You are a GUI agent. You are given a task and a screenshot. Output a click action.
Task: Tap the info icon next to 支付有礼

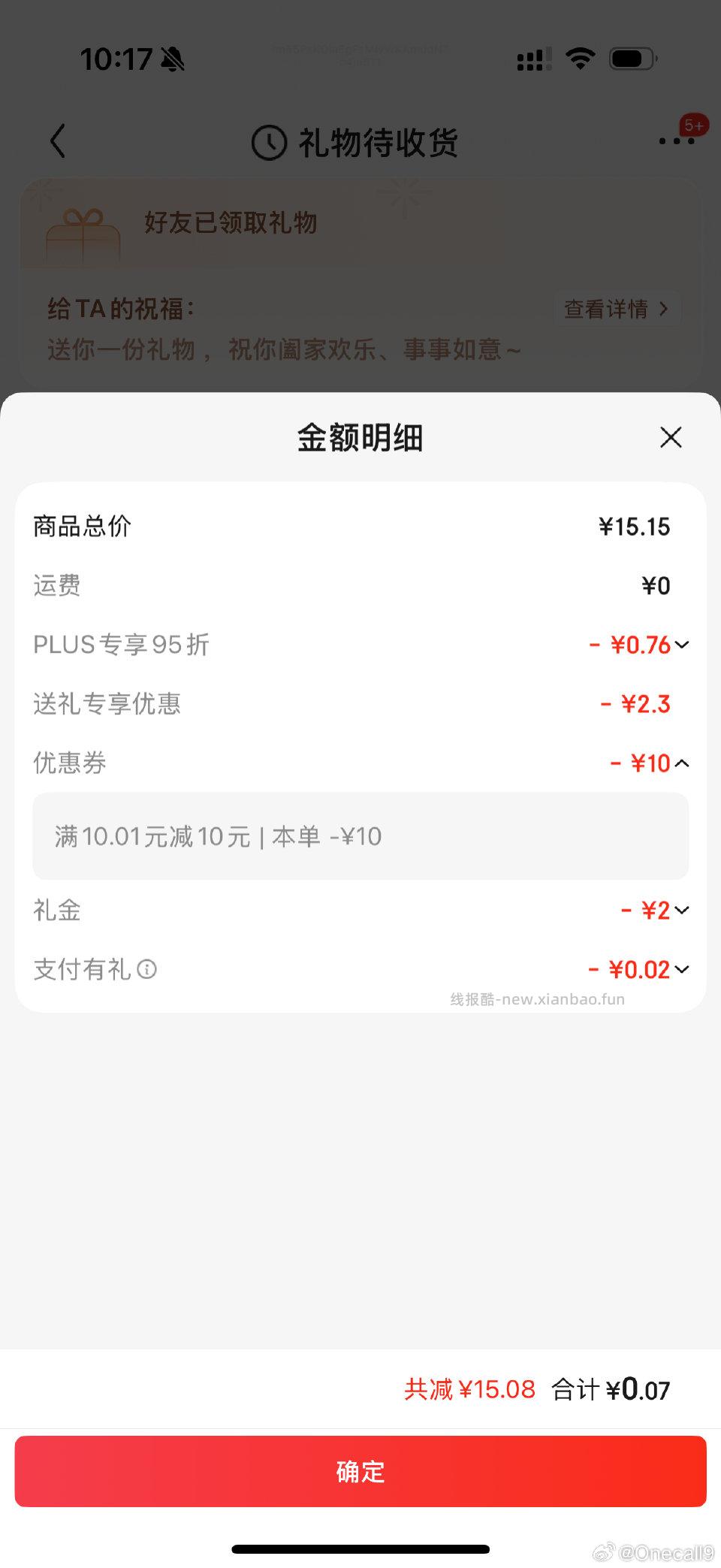point(149,971)
